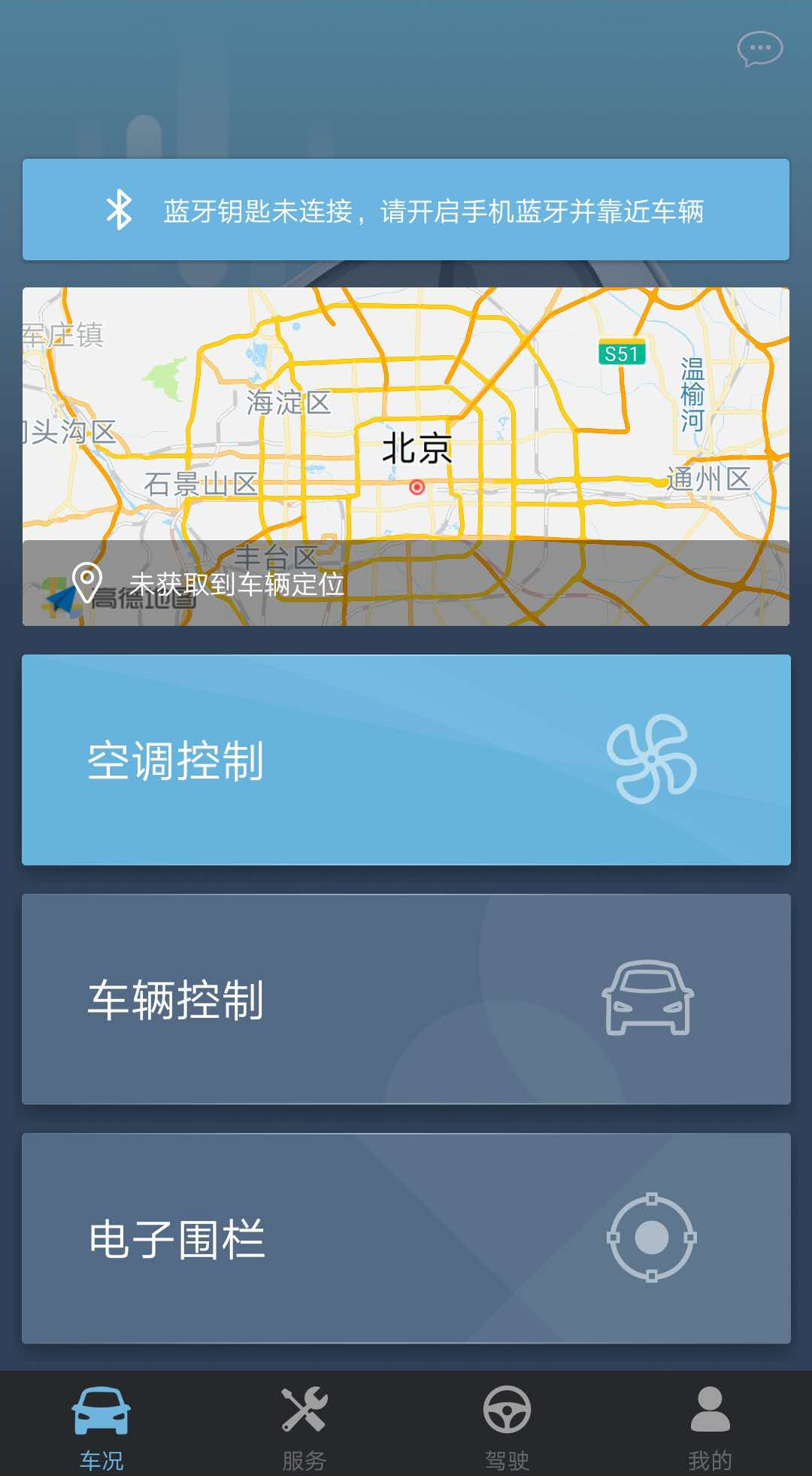Open messages via the chat bubble icon
This screenshot has width=812, height=1476.
point(759,47)
